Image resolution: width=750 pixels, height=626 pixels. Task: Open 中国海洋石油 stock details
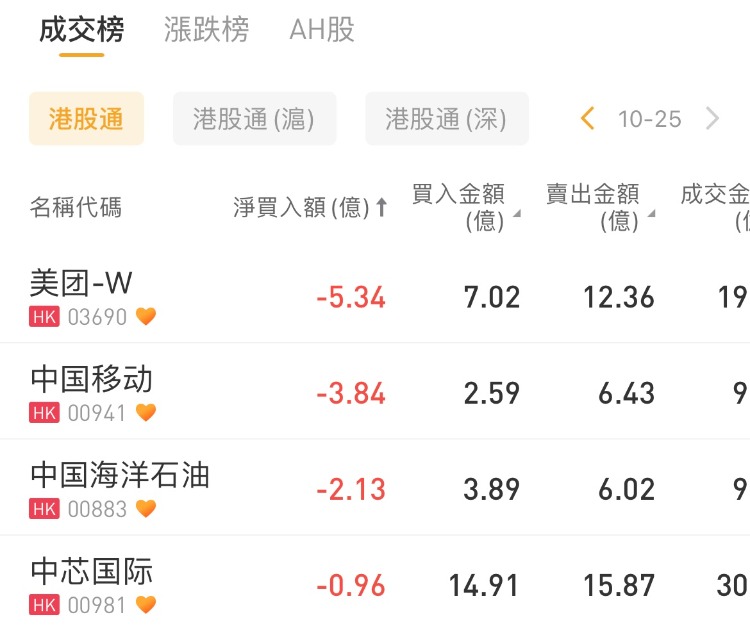(120, 488)
